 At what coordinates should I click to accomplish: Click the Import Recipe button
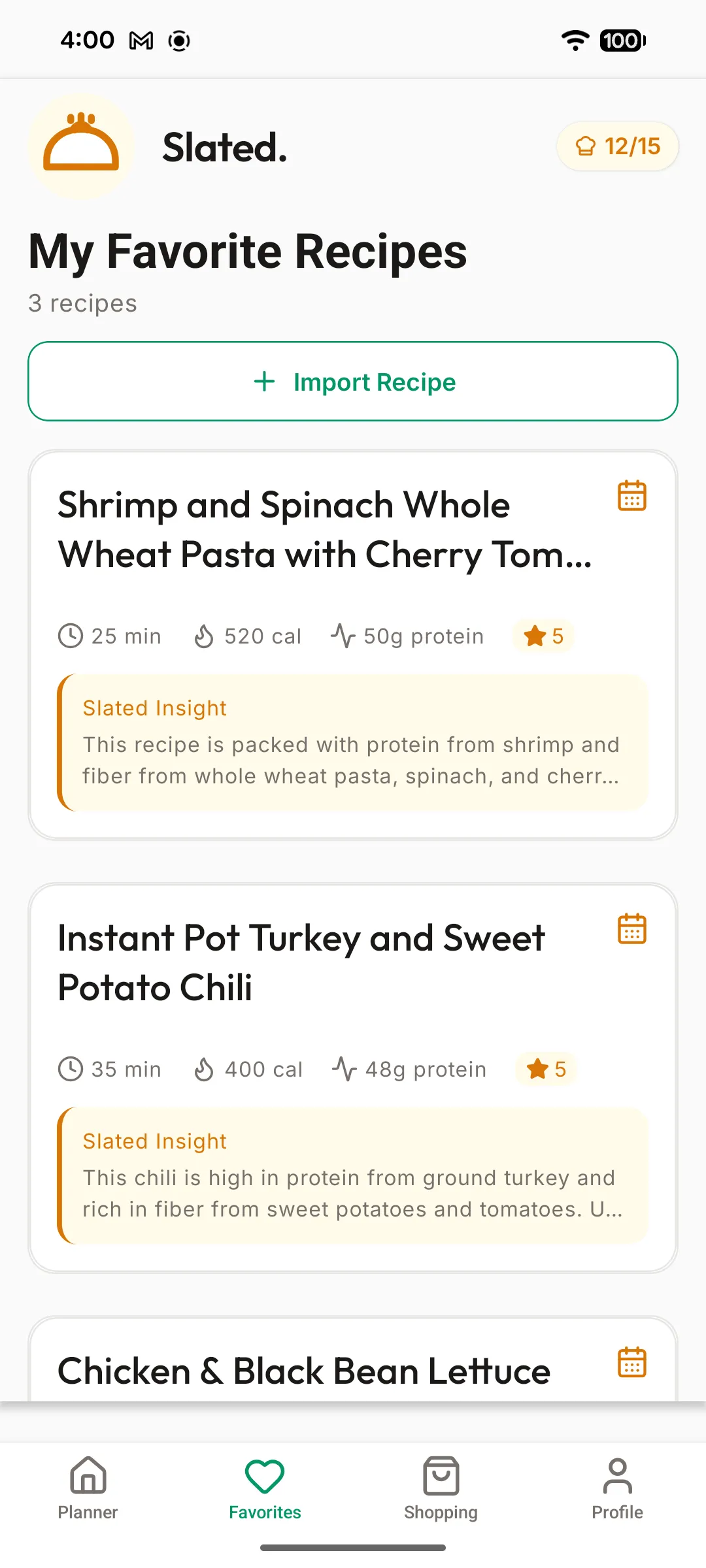coord(353,382)
